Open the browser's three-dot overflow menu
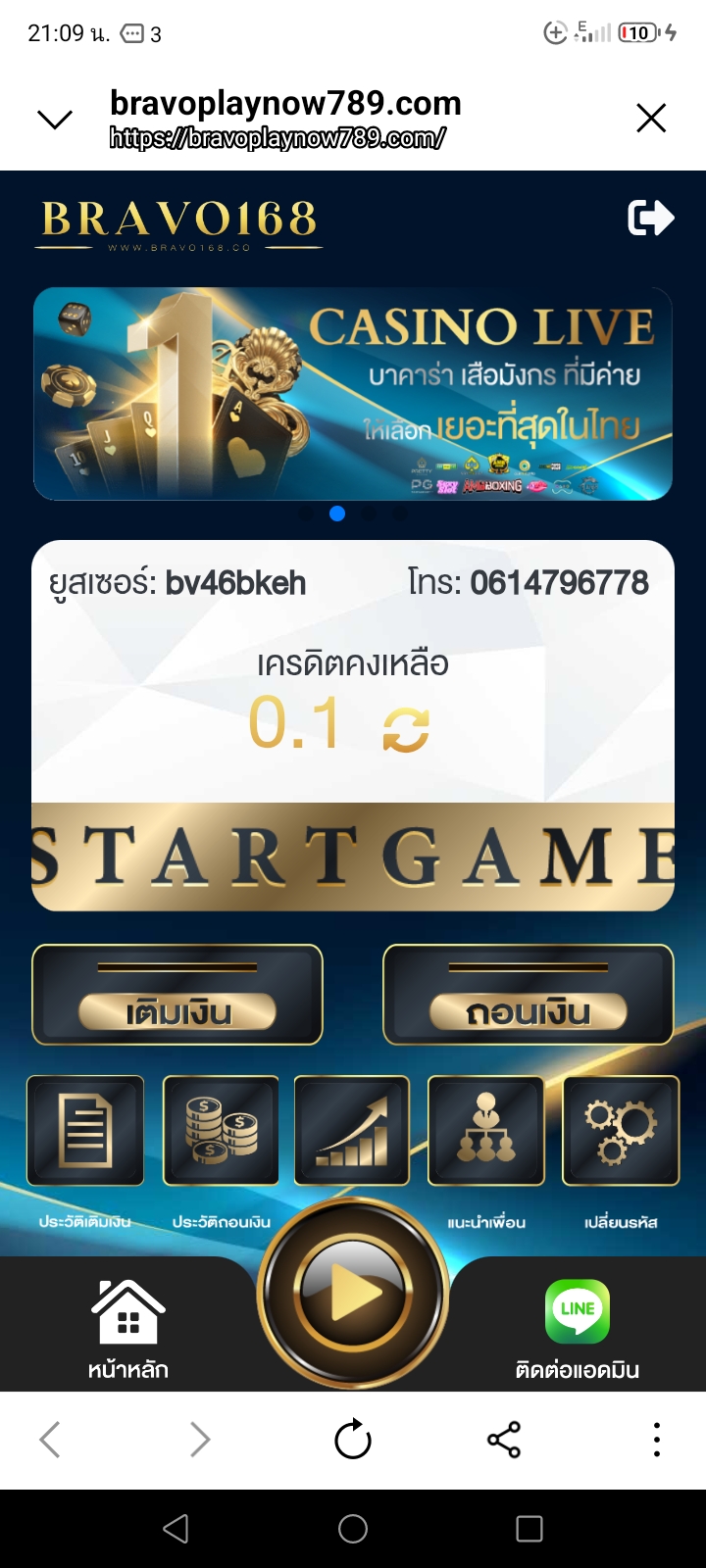The image size is (706, 1568). [x=656, y=1440]
